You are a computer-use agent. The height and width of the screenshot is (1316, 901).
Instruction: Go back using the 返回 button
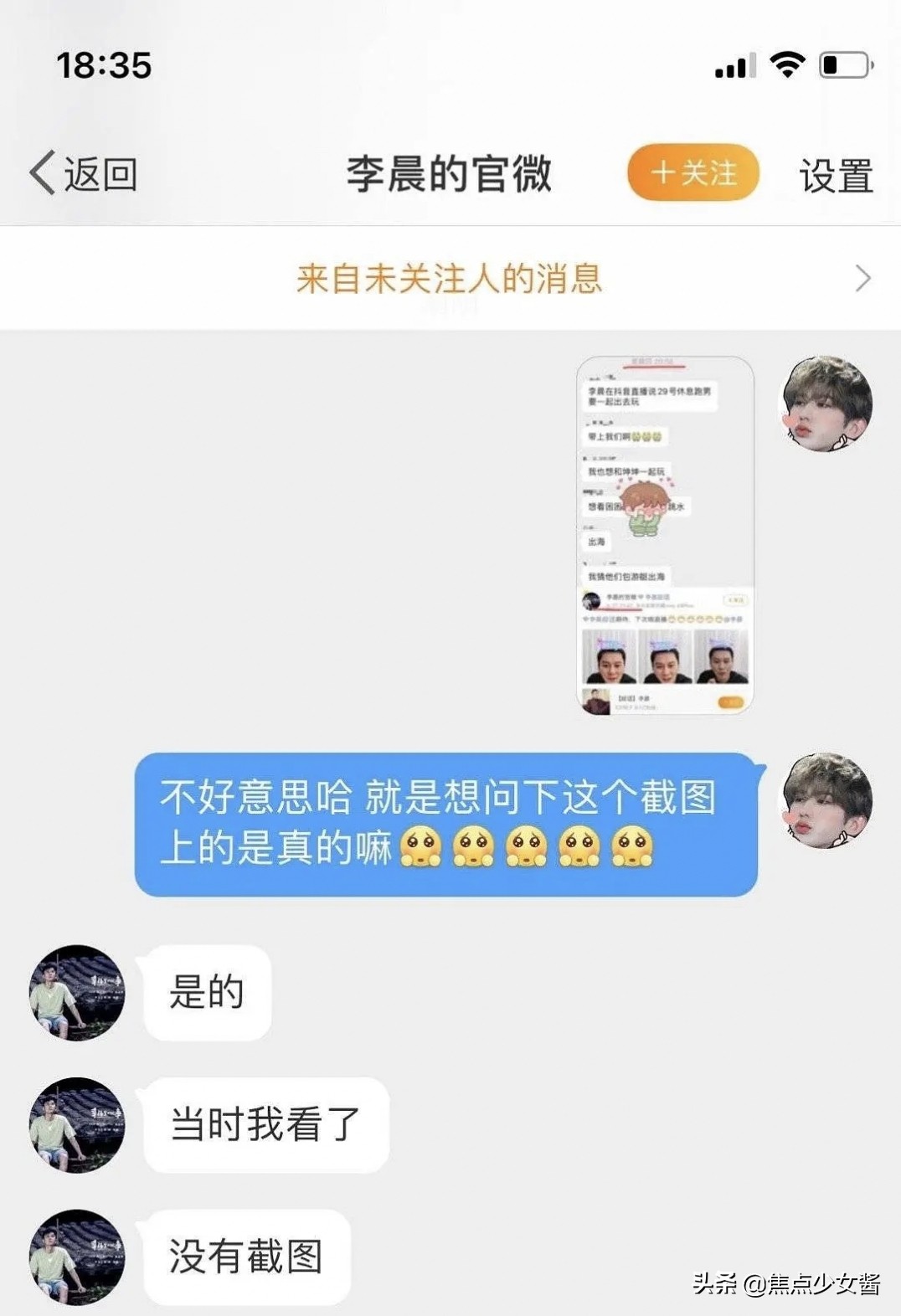tap(84, 174)
